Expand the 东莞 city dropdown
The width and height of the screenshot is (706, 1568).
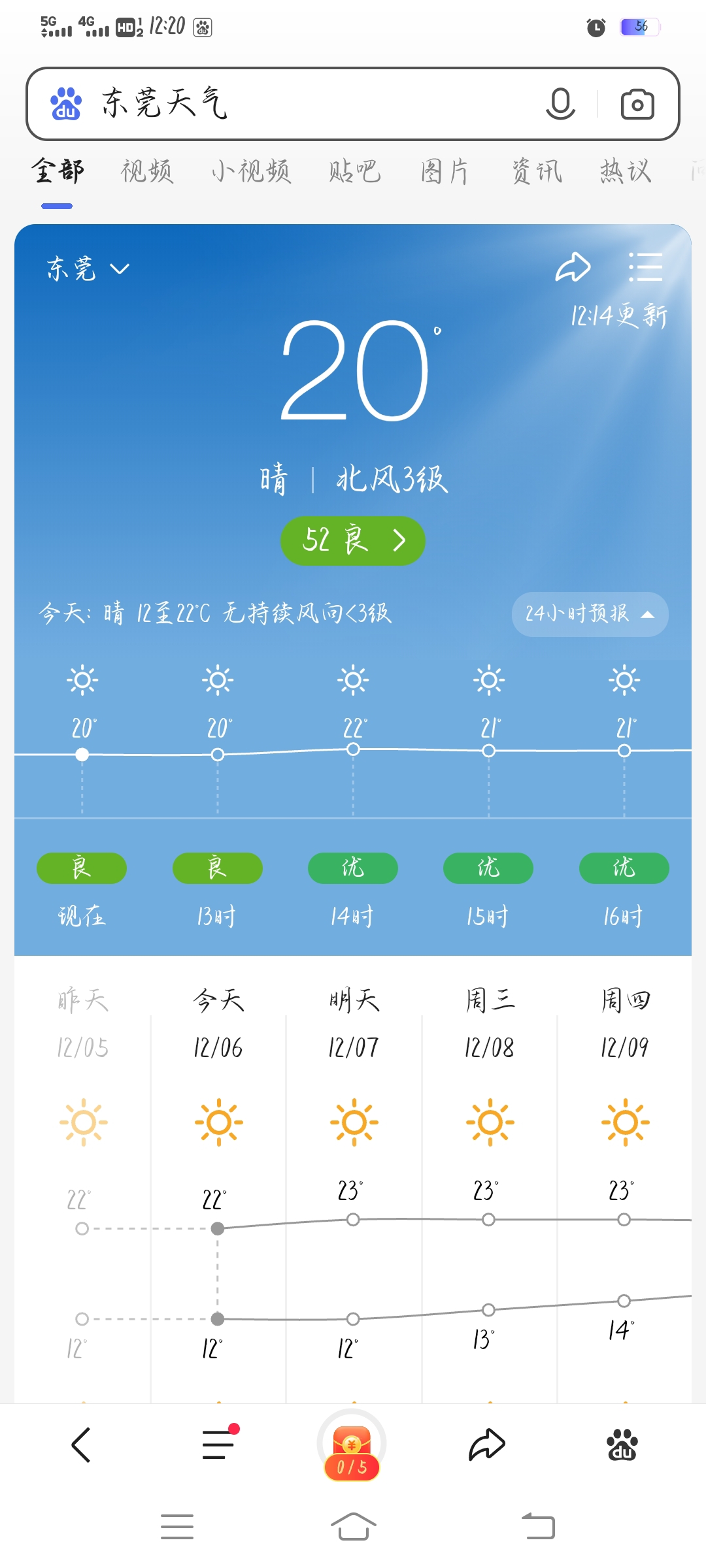(x=88, y=269)
